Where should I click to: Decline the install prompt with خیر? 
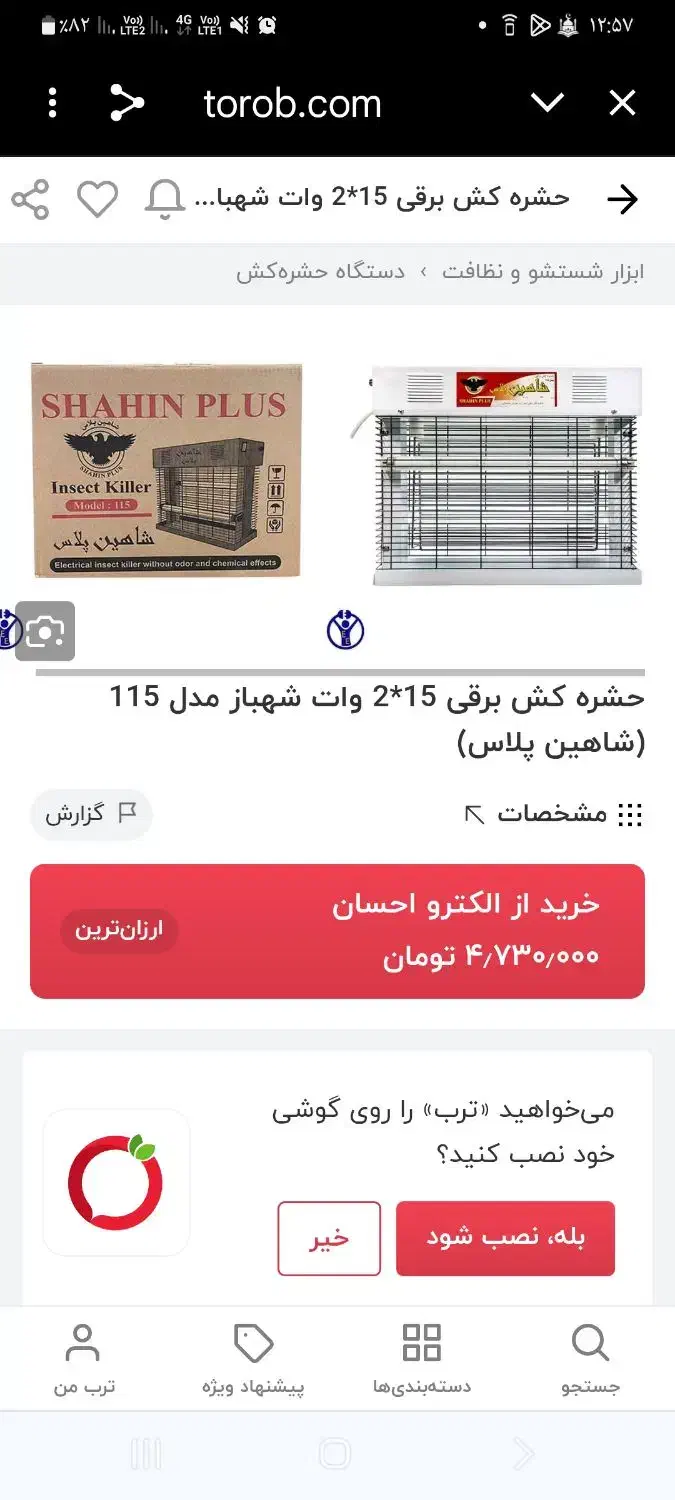coord(329,1238)
